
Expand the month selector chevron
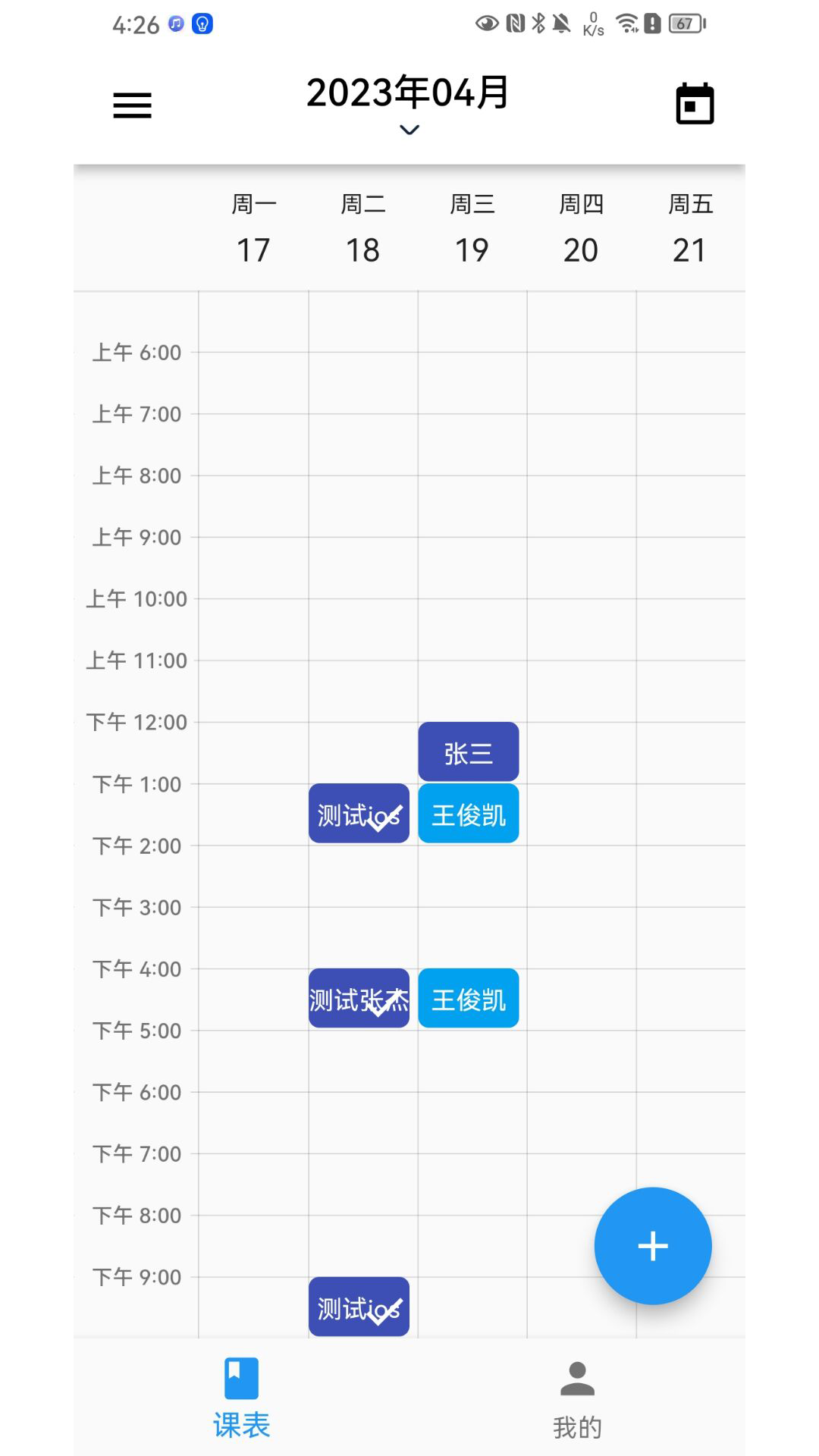pos(409,130)
